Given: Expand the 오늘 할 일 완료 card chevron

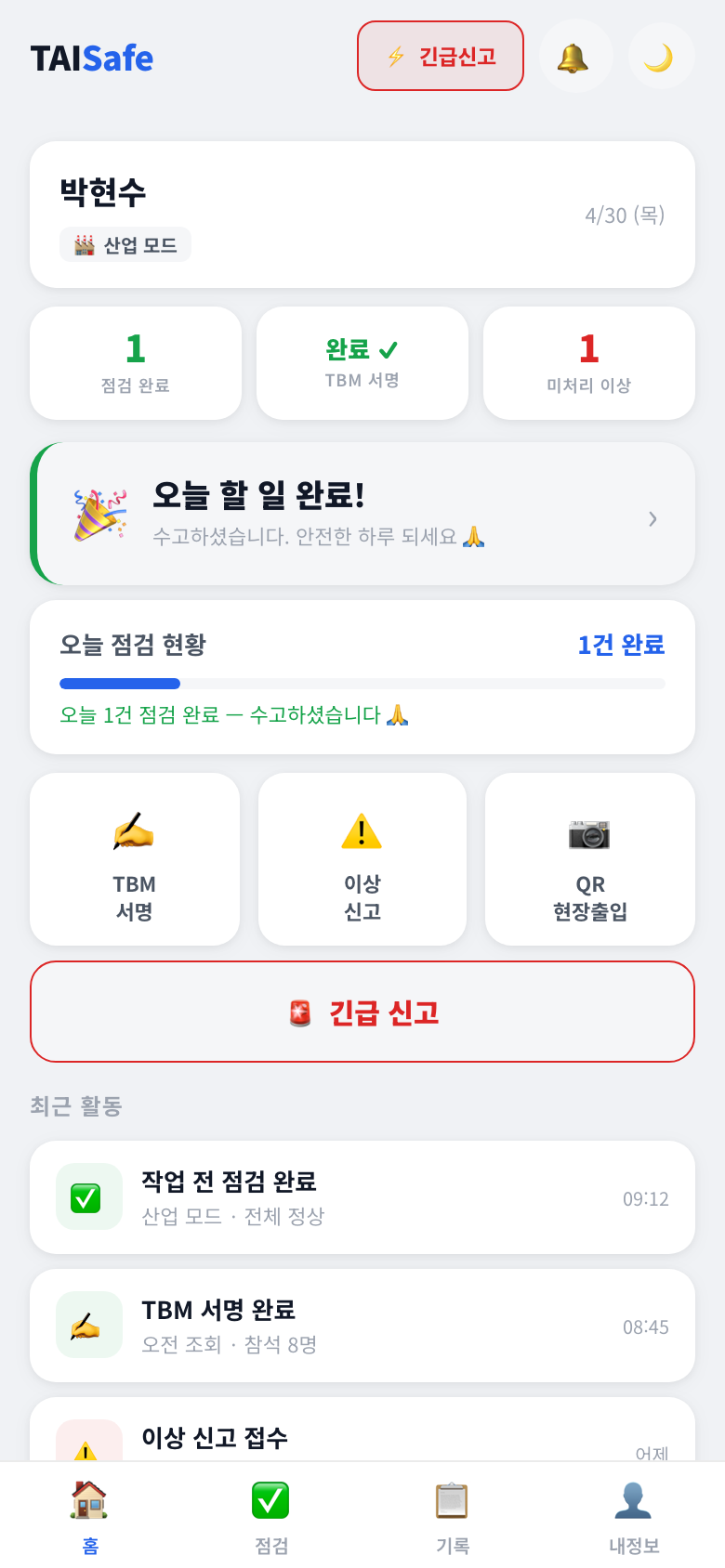Looking at the screenshot, I should pos(652,519).
